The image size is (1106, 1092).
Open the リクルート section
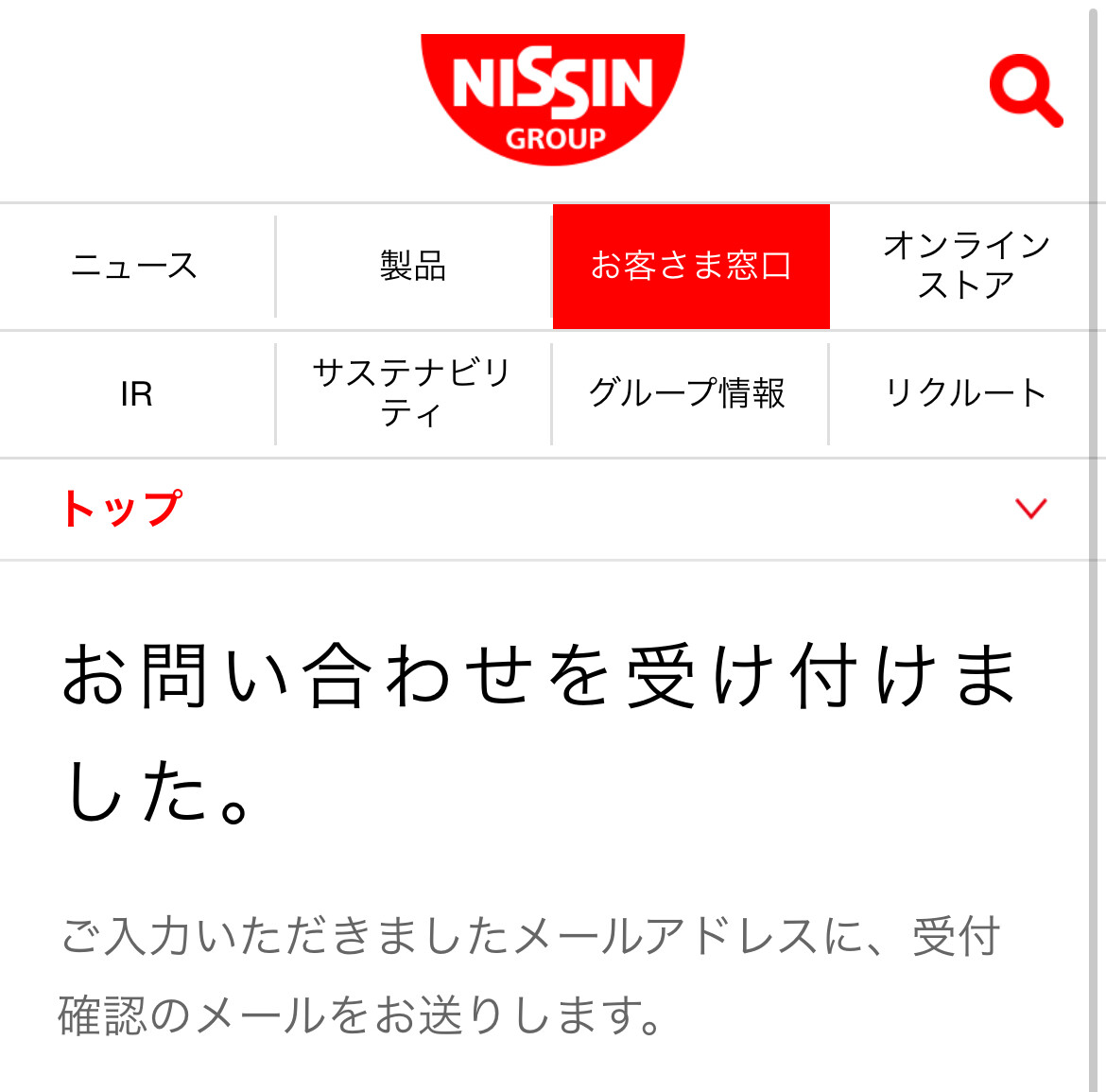[x=966, y=393]
